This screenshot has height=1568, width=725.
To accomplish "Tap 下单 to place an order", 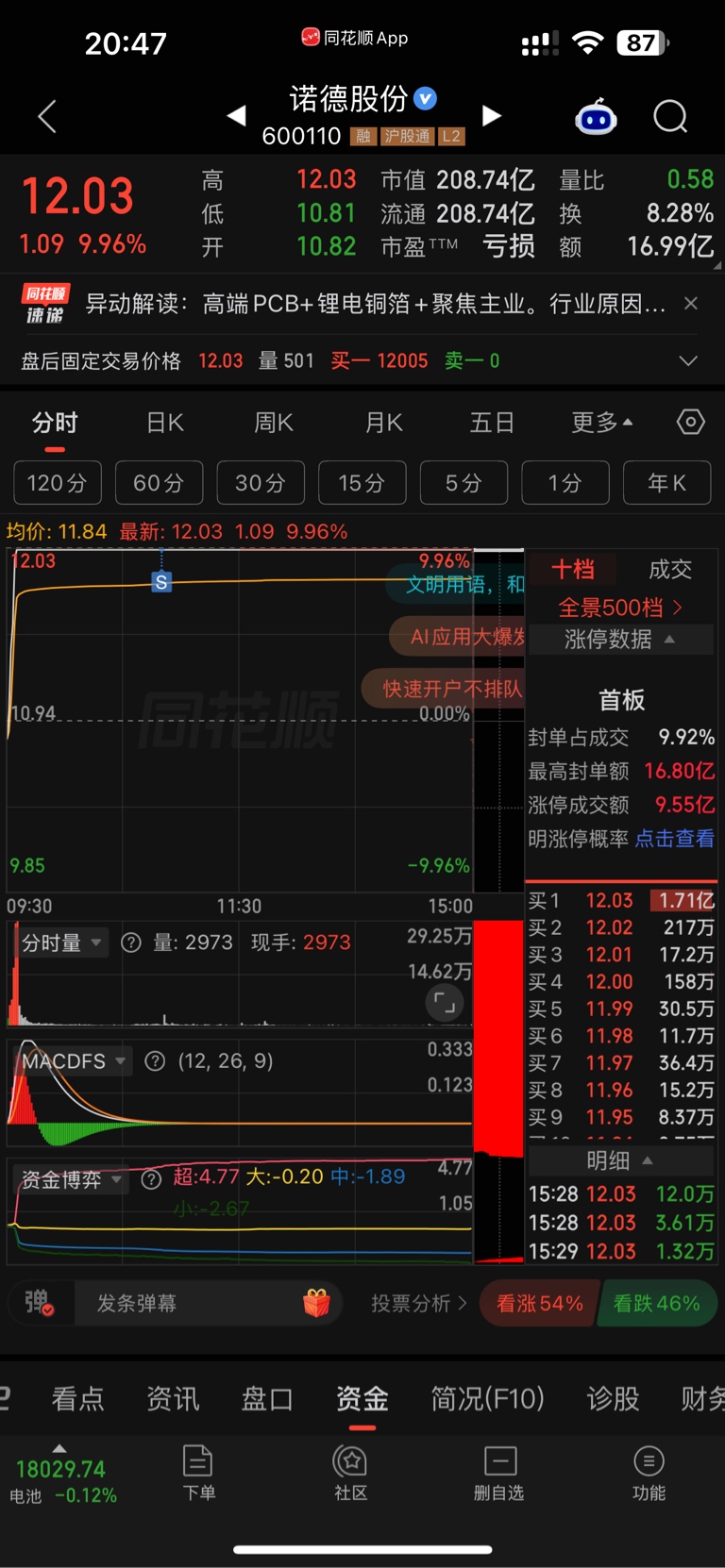I will [x=198, y=1473].
